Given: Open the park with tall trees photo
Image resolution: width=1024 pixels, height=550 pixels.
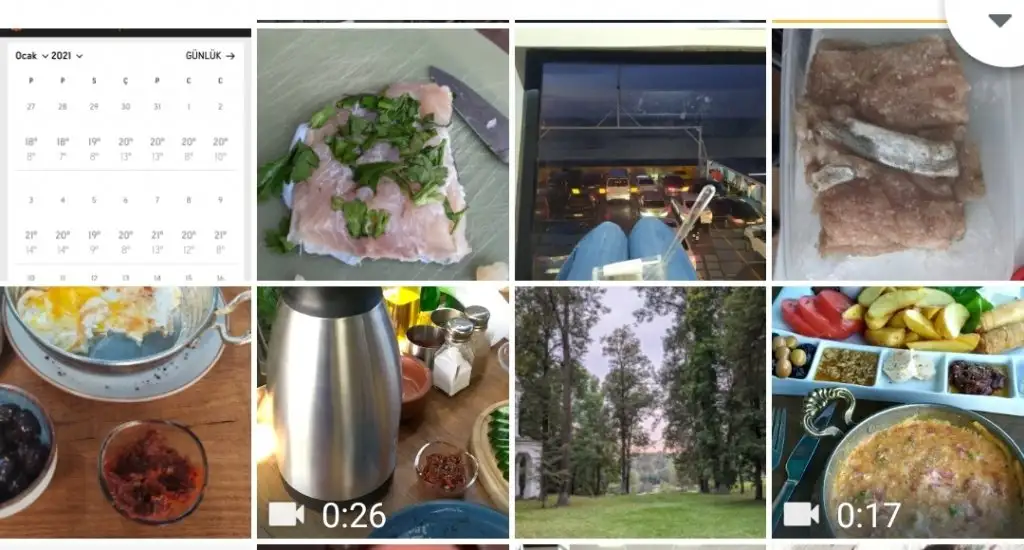Looking at the screenshot, I should click(640, 412).
